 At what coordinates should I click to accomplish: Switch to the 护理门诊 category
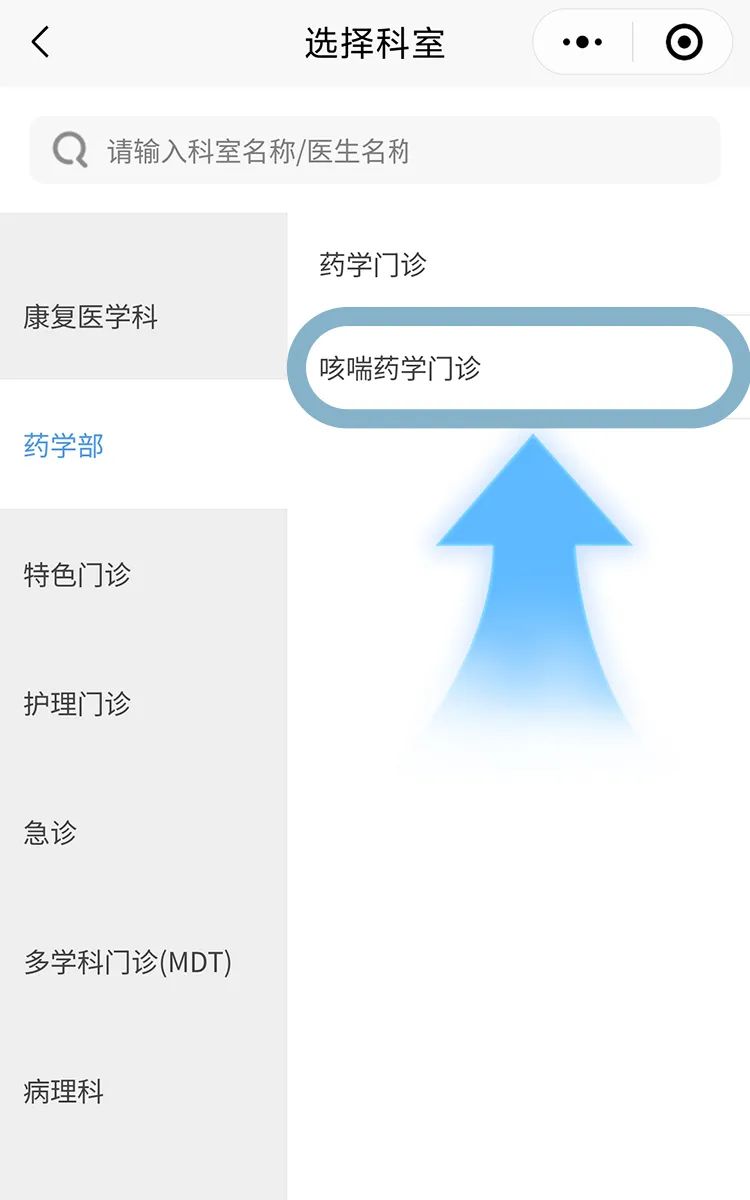pyautogui.click(x=143, y=703)
